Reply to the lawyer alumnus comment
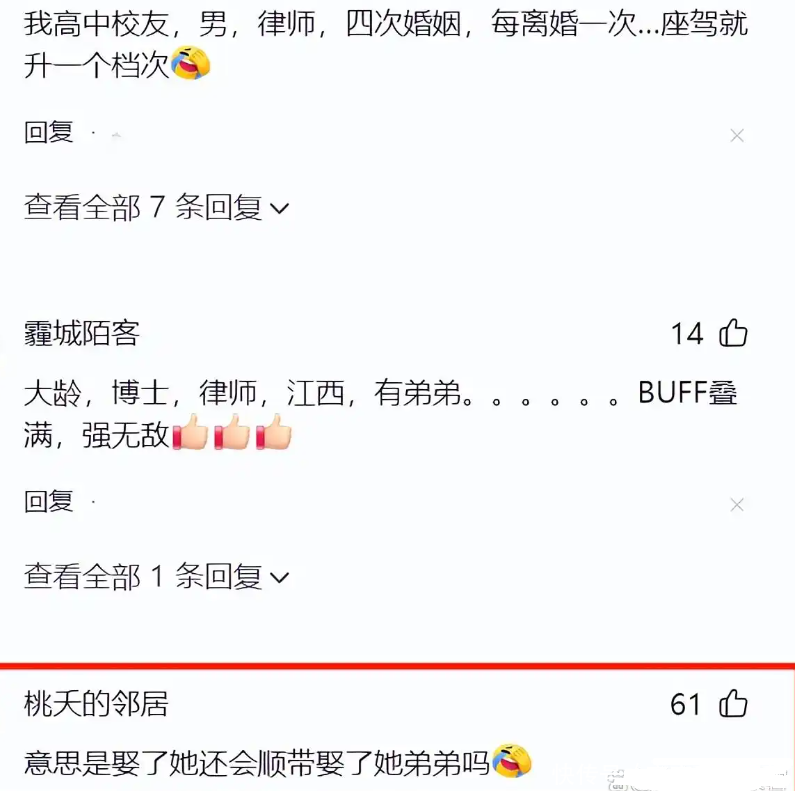The height and width of the screenshot is (791, 795). pyautogui.click(x=49, y=133)
